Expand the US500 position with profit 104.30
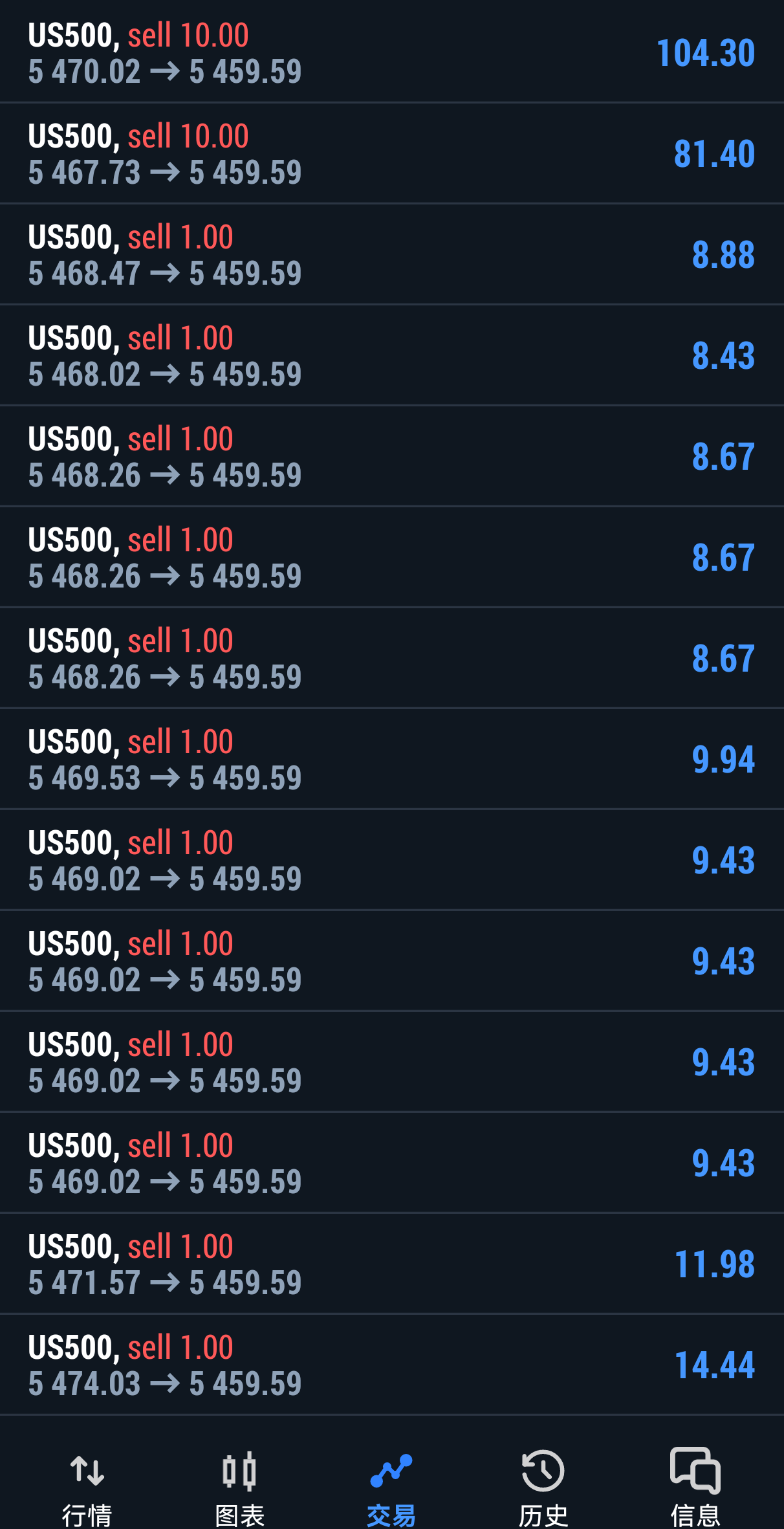This screenshot has width=784, height=1529. pyautogui.click(x=392, y=52)
